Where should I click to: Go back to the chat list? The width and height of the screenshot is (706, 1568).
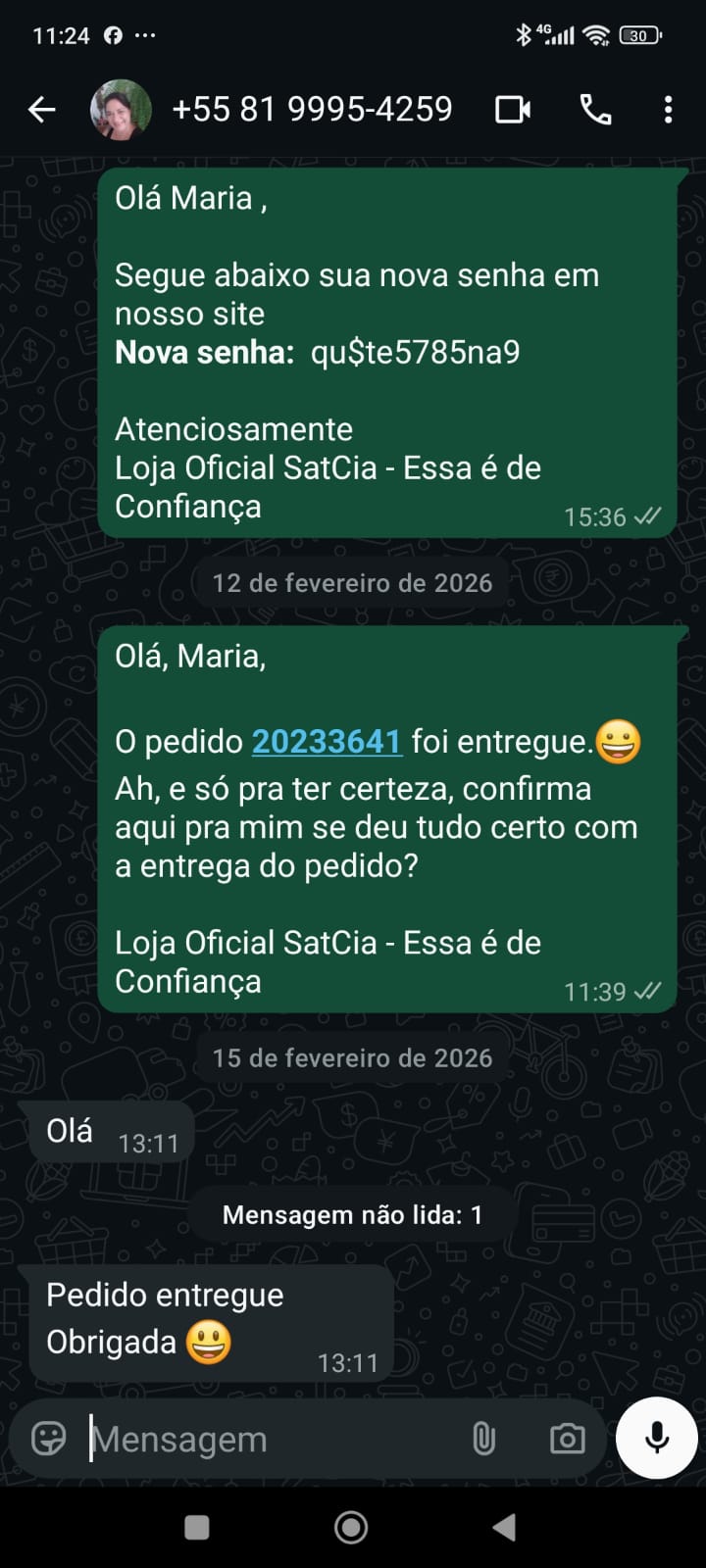point(41,110)
